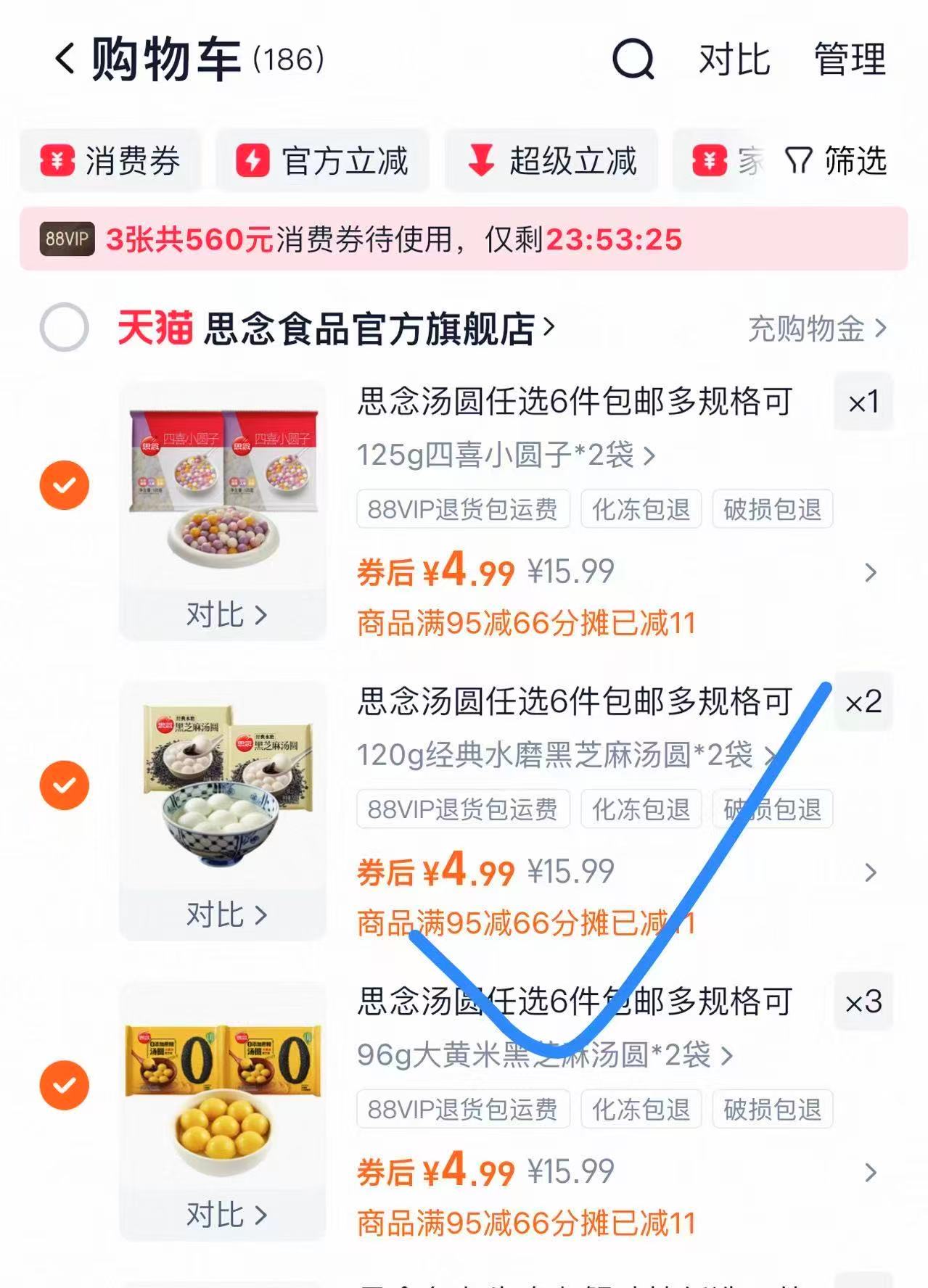Tap the ¥ icon on the partially visible chip
Image resolution: width=928 pixels, height=1288 pixels.
[709, 161]
